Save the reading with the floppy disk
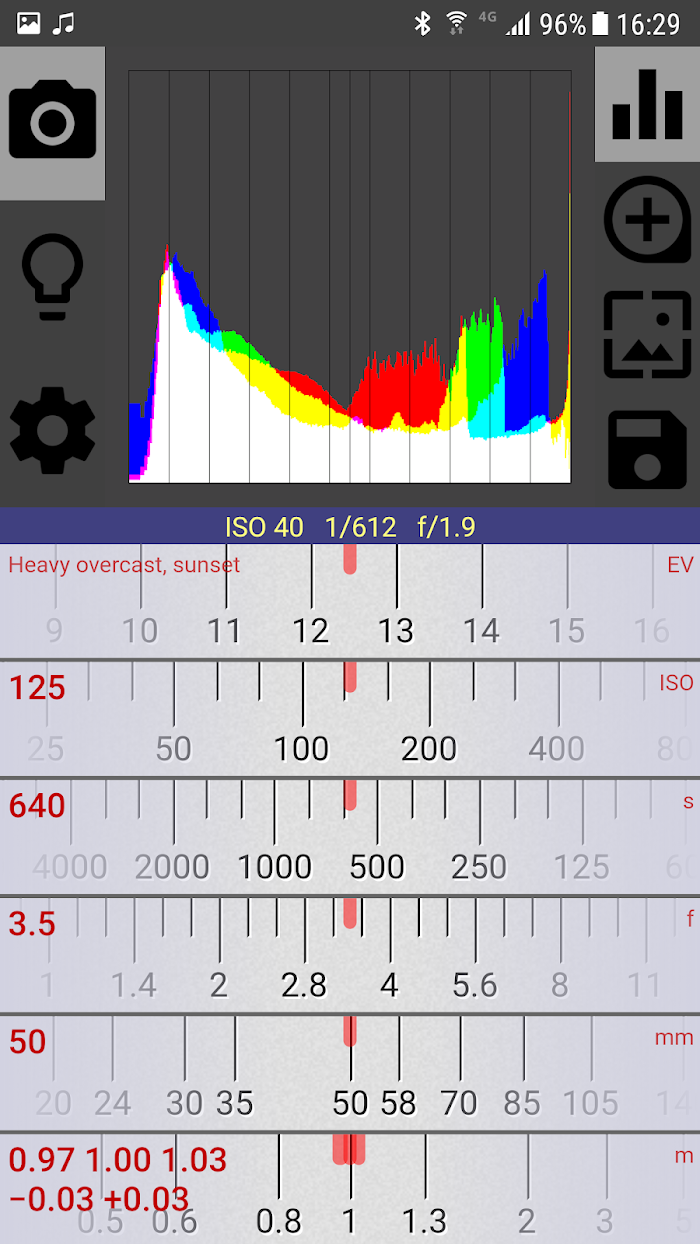This screenshot has width=700, height=1244. coord(647,449)
